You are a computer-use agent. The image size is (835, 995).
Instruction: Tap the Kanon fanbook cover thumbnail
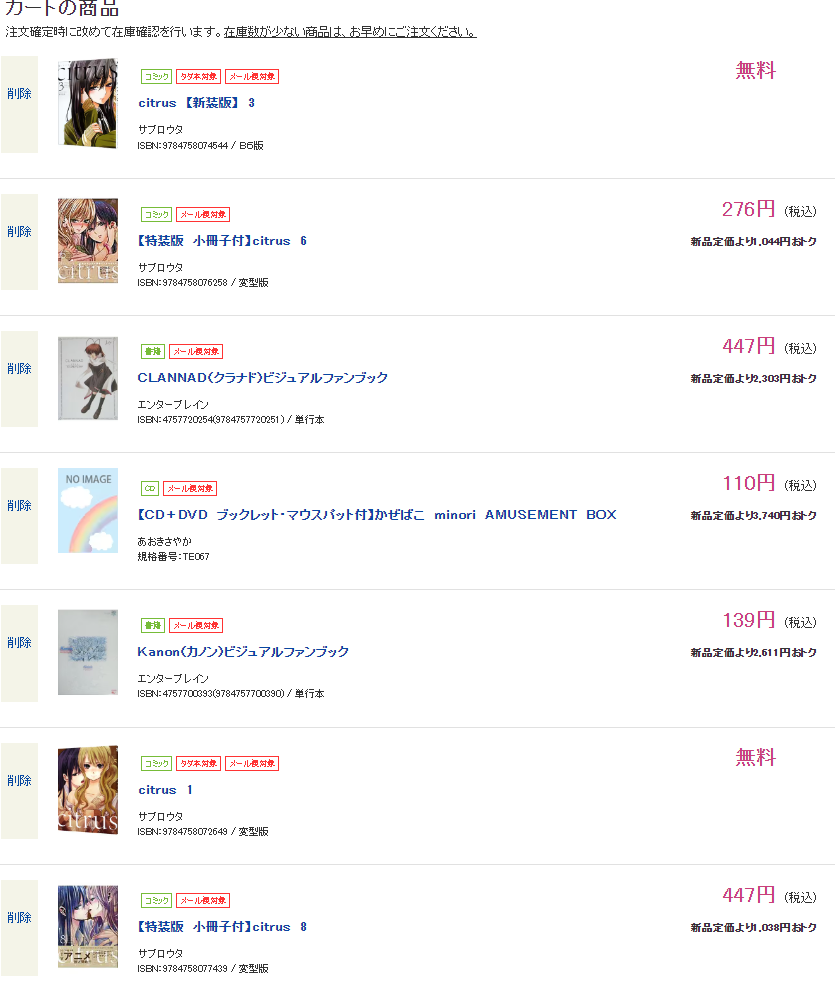click(87, 652)
